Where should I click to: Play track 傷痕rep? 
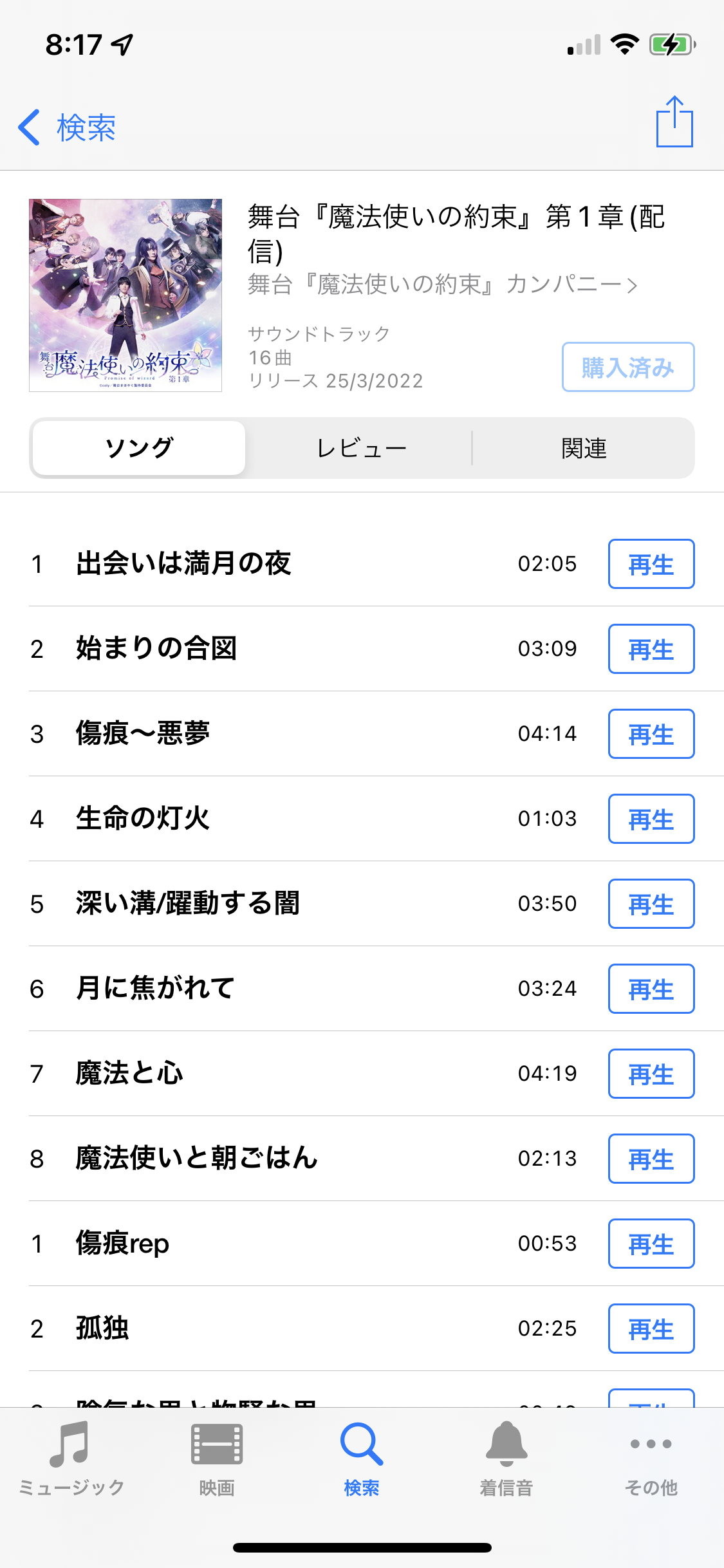coord(651,1244)
